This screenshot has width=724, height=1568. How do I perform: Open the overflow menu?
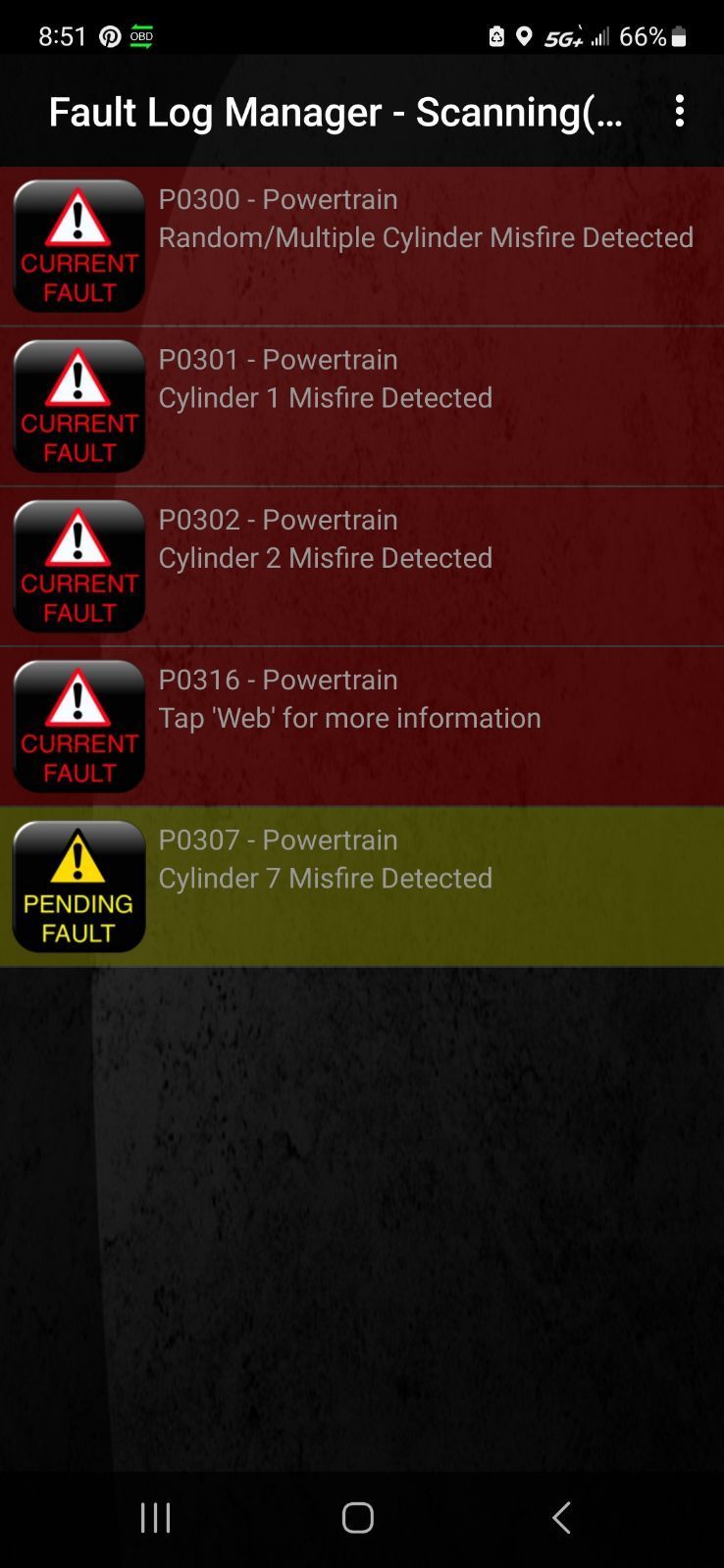679,112
